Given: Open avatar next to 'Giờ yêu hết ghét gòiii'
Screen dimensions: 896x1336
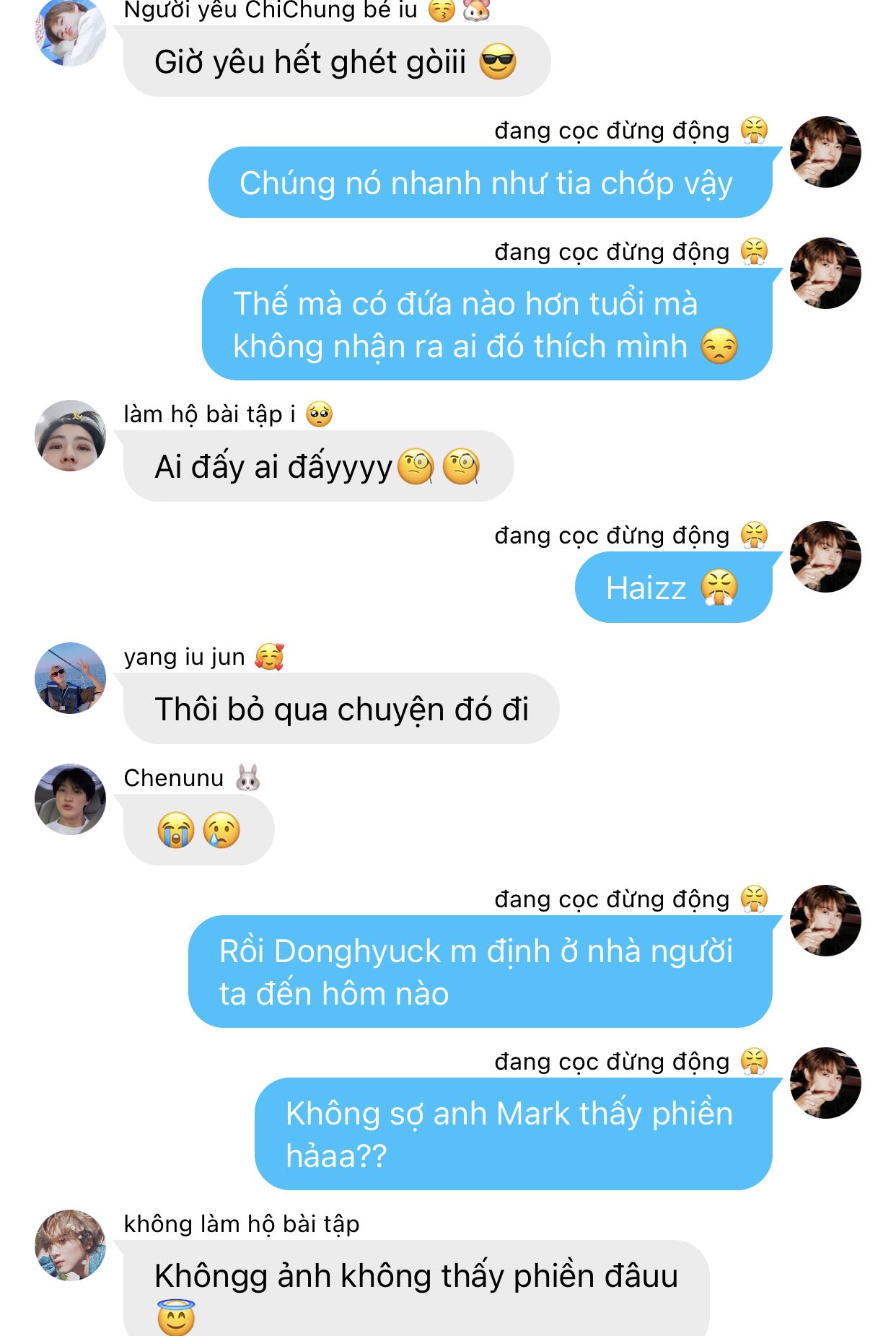Looking at the screenshot, I should pyautogui.click(x=70, y=32).
